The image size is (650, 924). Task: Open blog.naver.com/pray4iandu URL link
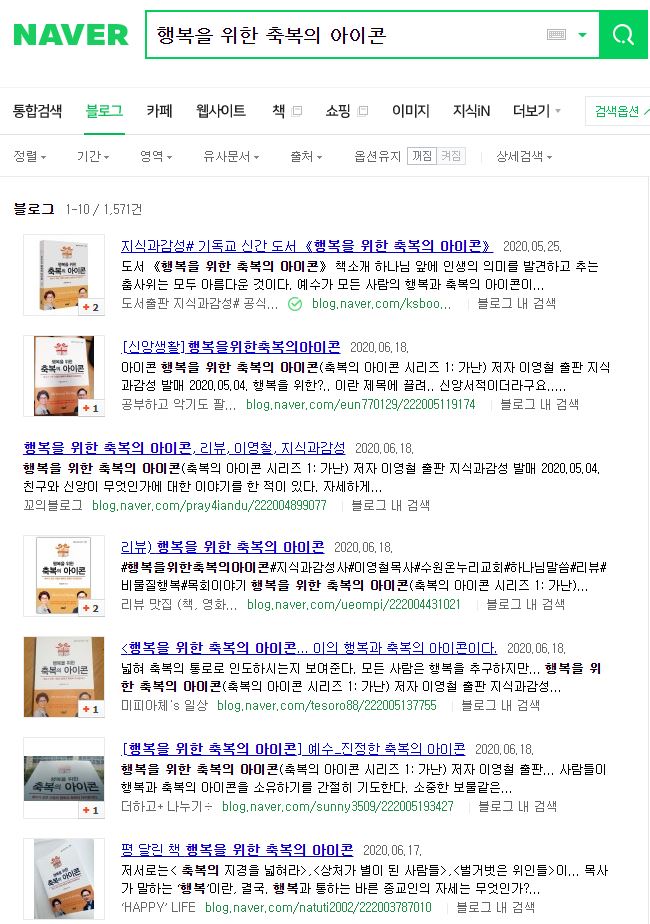coord(209,505)
